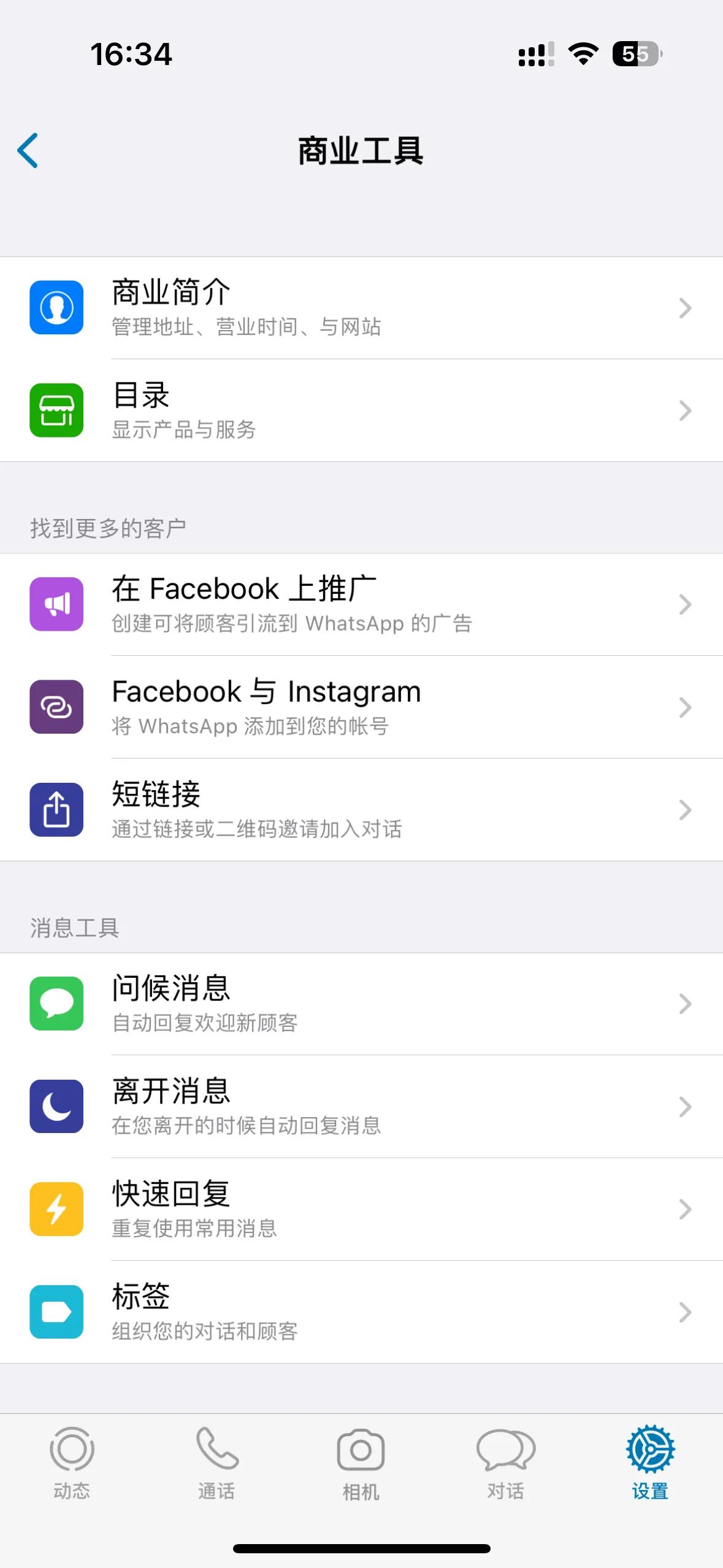723x1568 pixels.
Task: Select 在 Facebook 上推广
Action: (x=361, y=605)
